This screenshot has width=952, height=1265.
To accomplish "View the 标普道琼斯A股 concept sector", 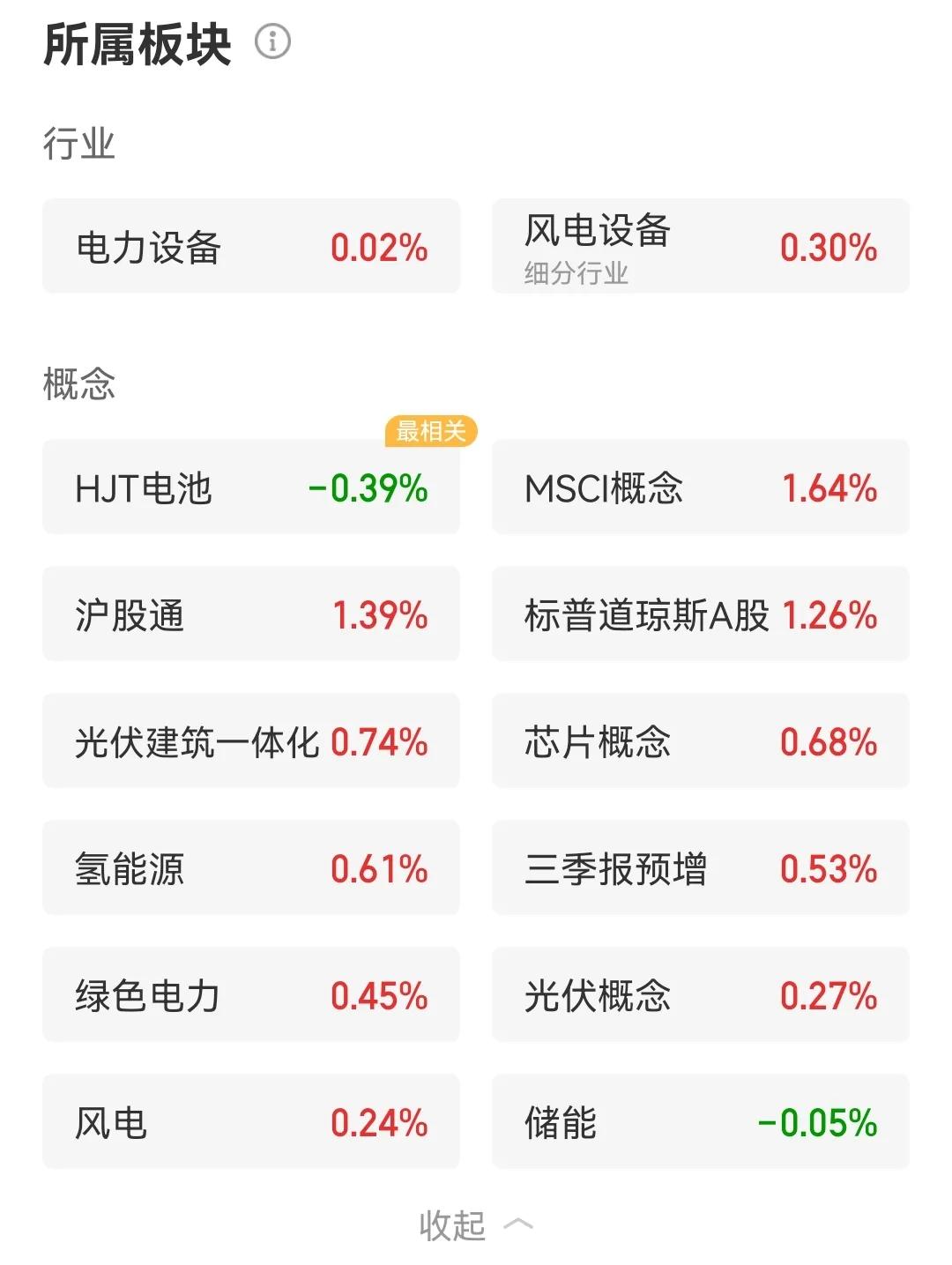I will click(700, 614).
